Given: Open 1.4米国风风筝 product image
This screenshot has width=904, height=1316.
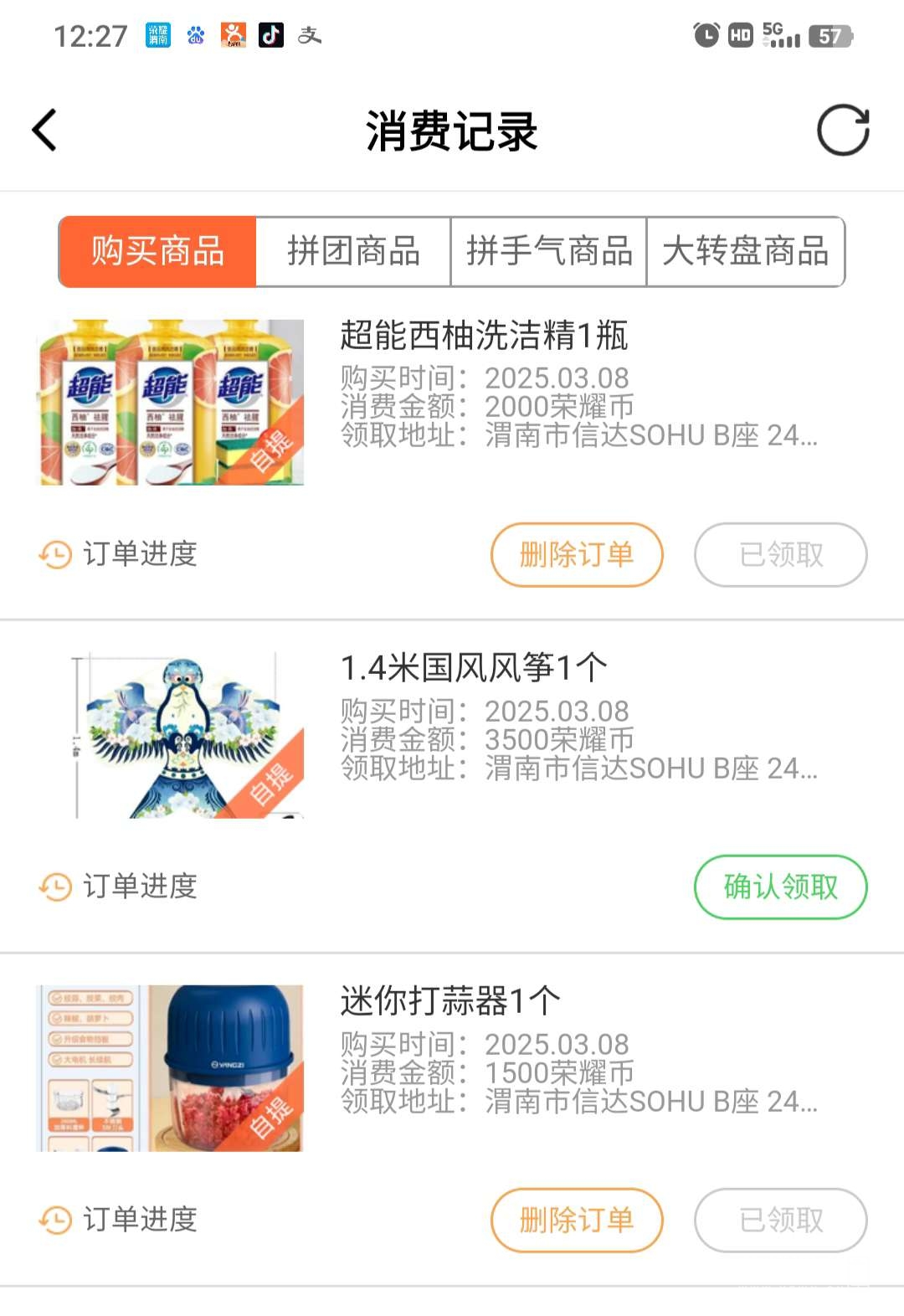Looking at the screenshot, I should pos(171,735).
